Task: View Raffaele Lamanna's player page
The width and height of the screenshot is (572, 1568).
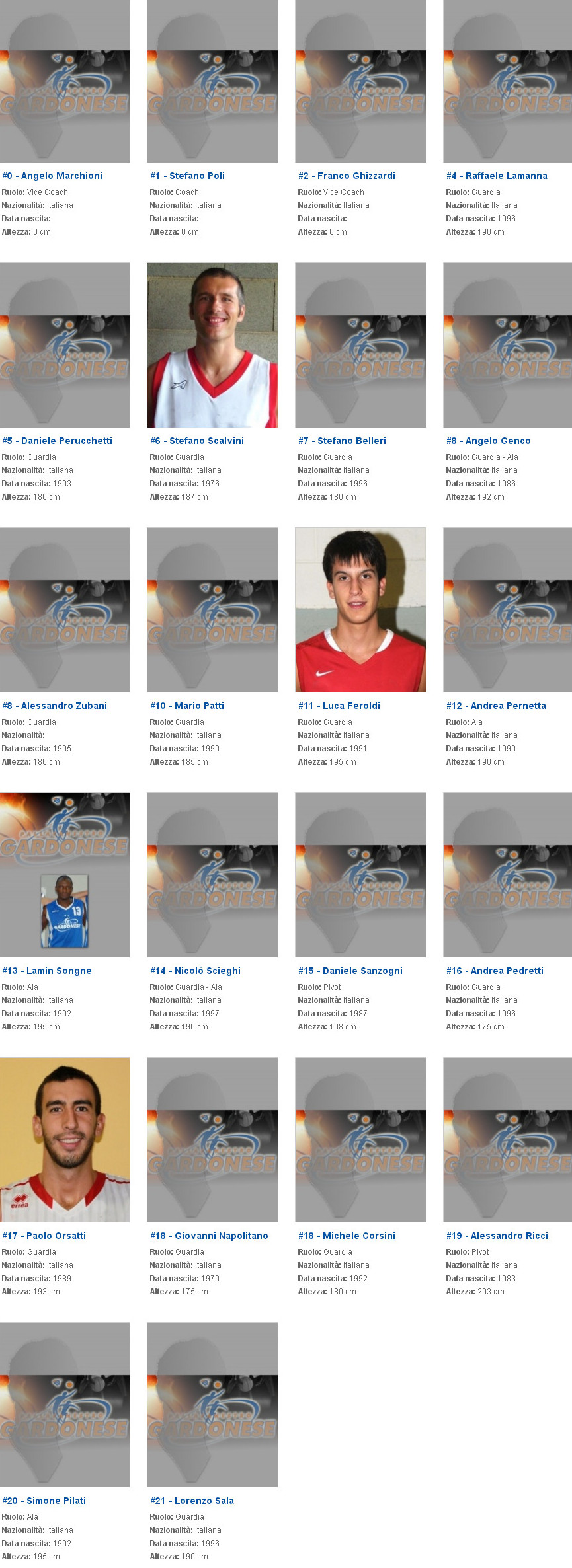Action: click(x=497, y=176)
